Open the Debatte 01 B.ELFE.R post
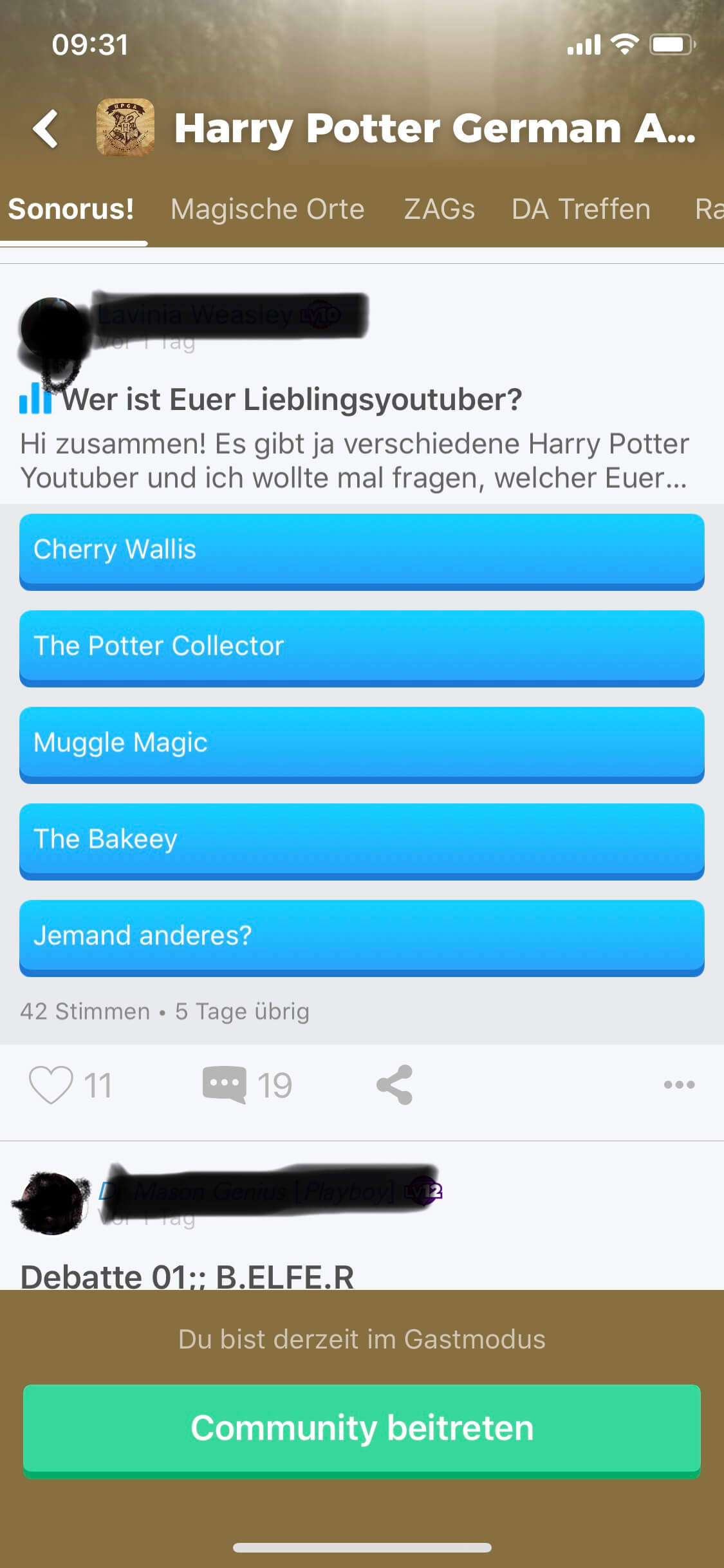Screen dimensions: 724x1568 [x=187, y=1276]
